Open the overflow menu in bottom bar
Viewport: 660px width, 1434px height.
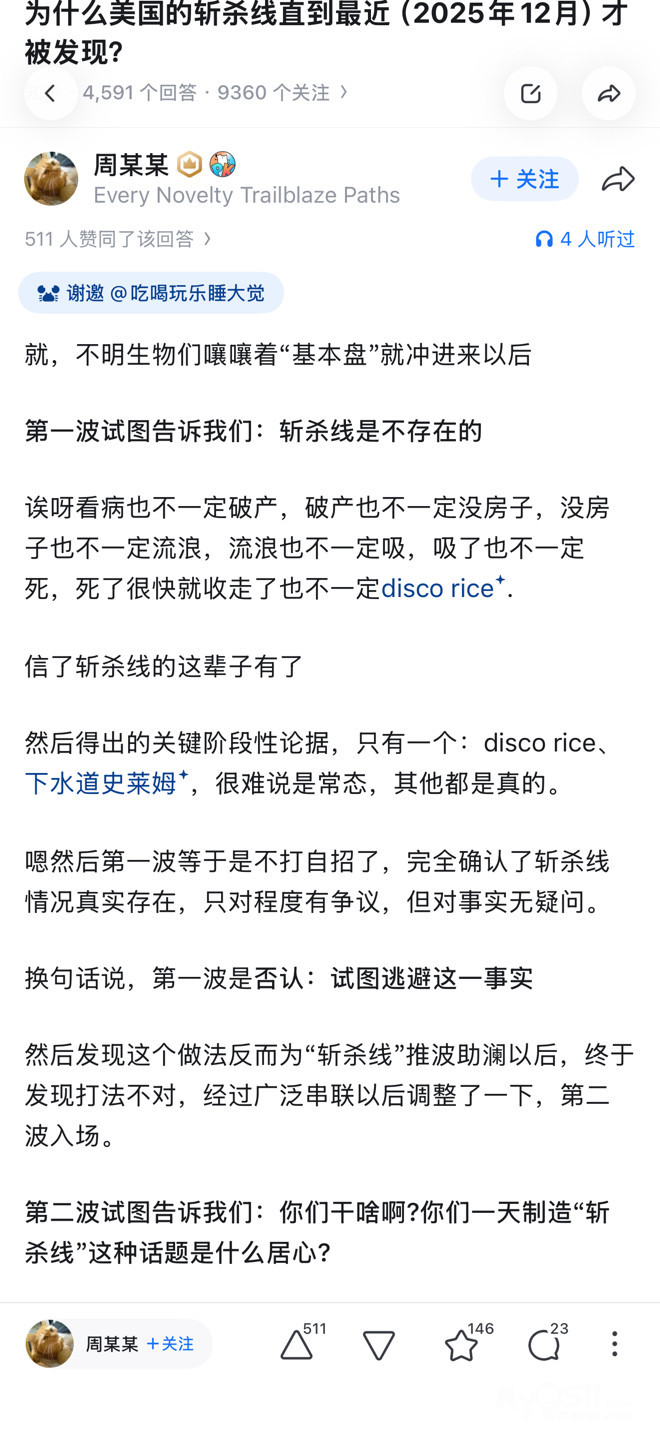click(x=614, y=1344)
